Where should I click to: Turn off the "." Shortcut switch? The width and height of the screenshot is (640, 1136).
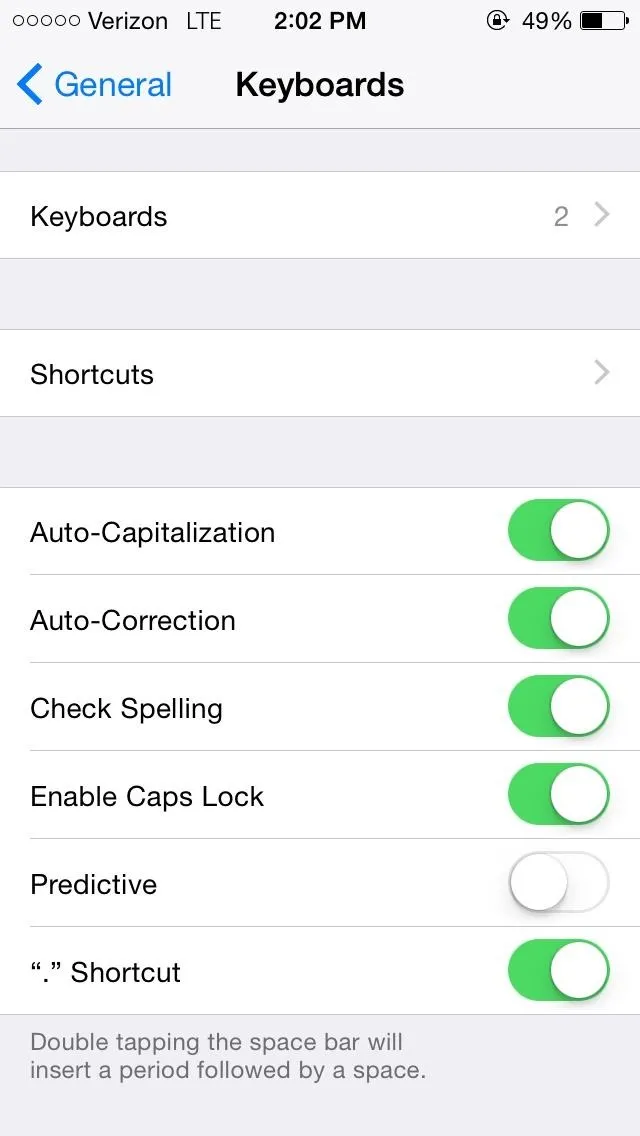(558, 970)
